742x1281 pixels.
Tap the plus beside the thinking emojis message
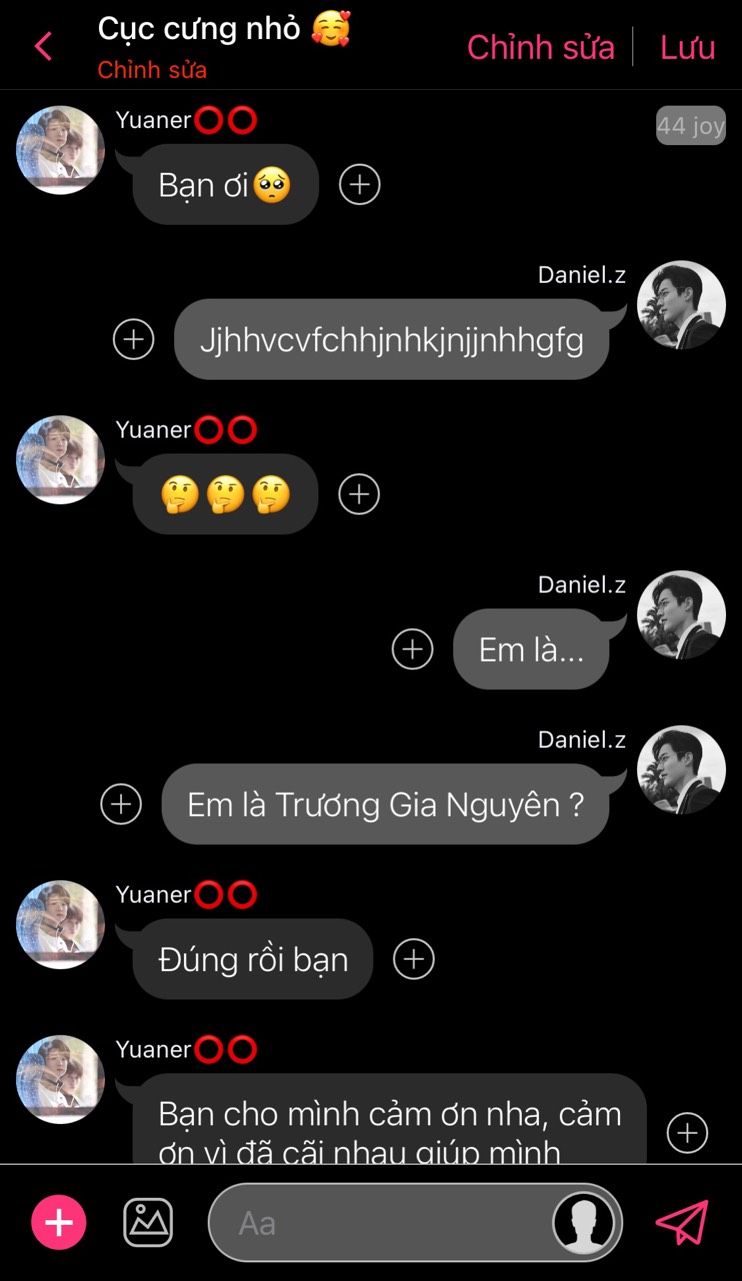[x=360, y=494]
